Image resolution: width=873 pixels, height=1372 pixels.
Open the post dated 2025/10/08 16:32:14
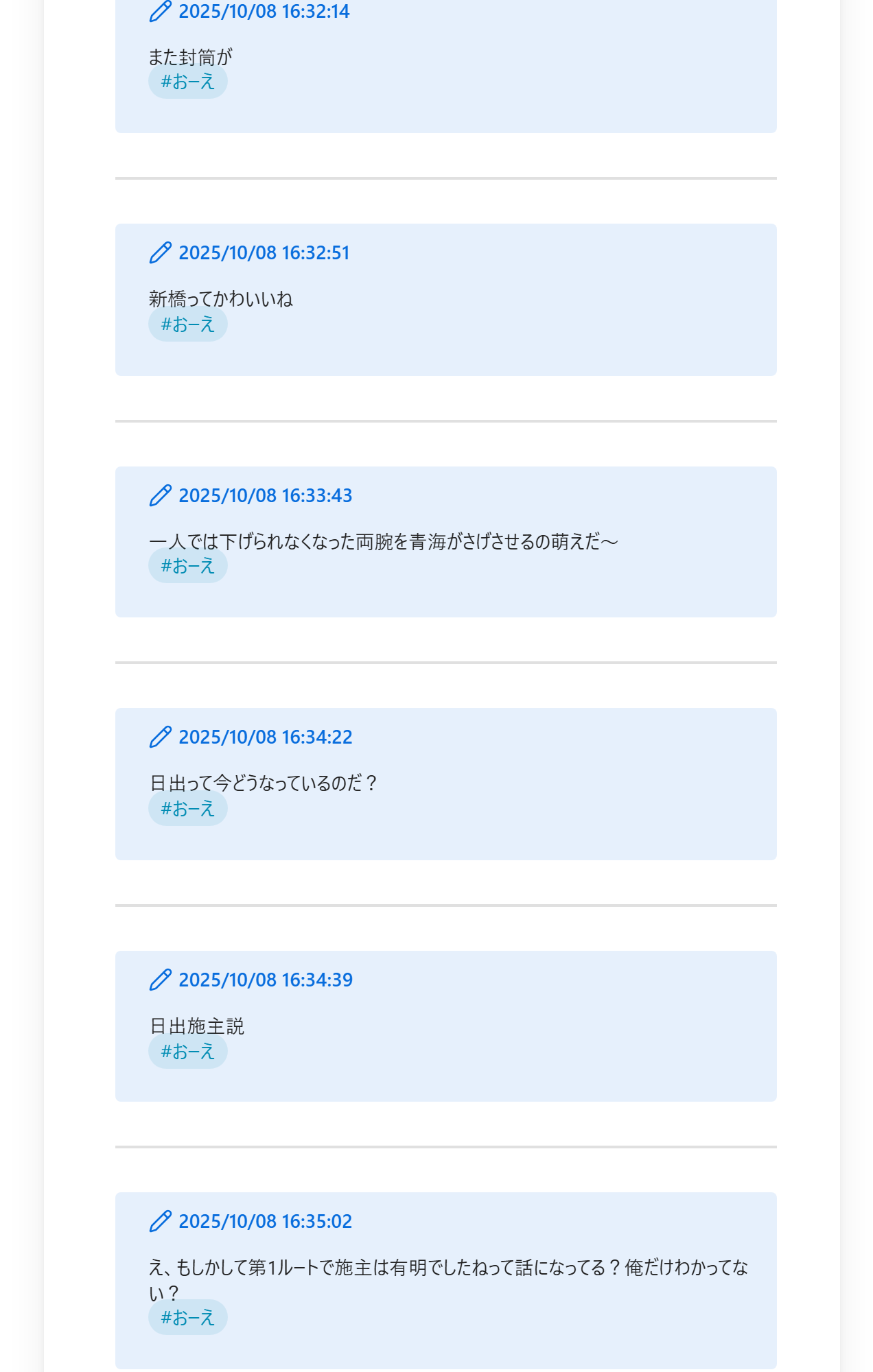point(264,12)
